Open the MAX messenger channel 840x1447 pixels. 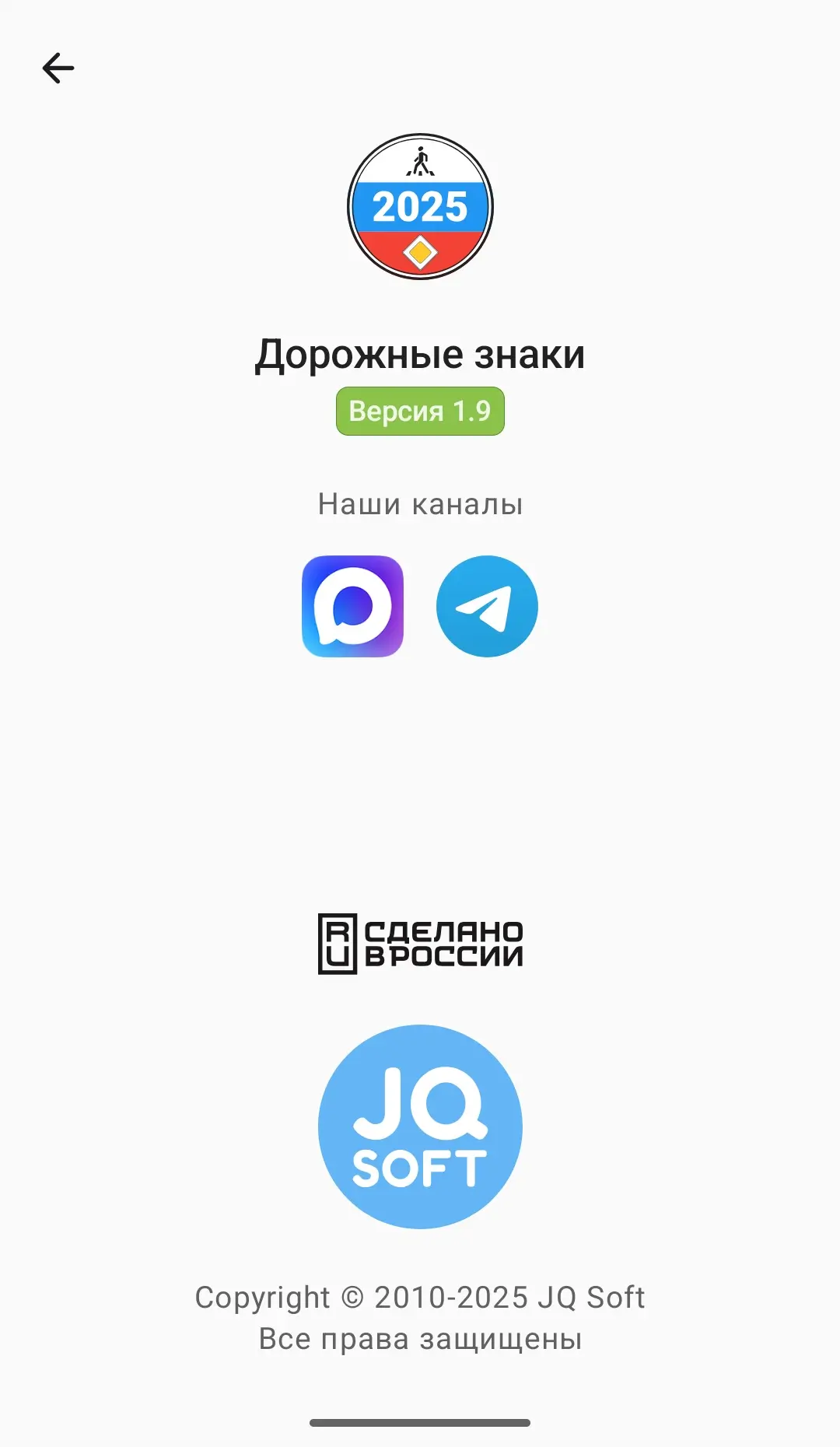click(x=352, y=606)
